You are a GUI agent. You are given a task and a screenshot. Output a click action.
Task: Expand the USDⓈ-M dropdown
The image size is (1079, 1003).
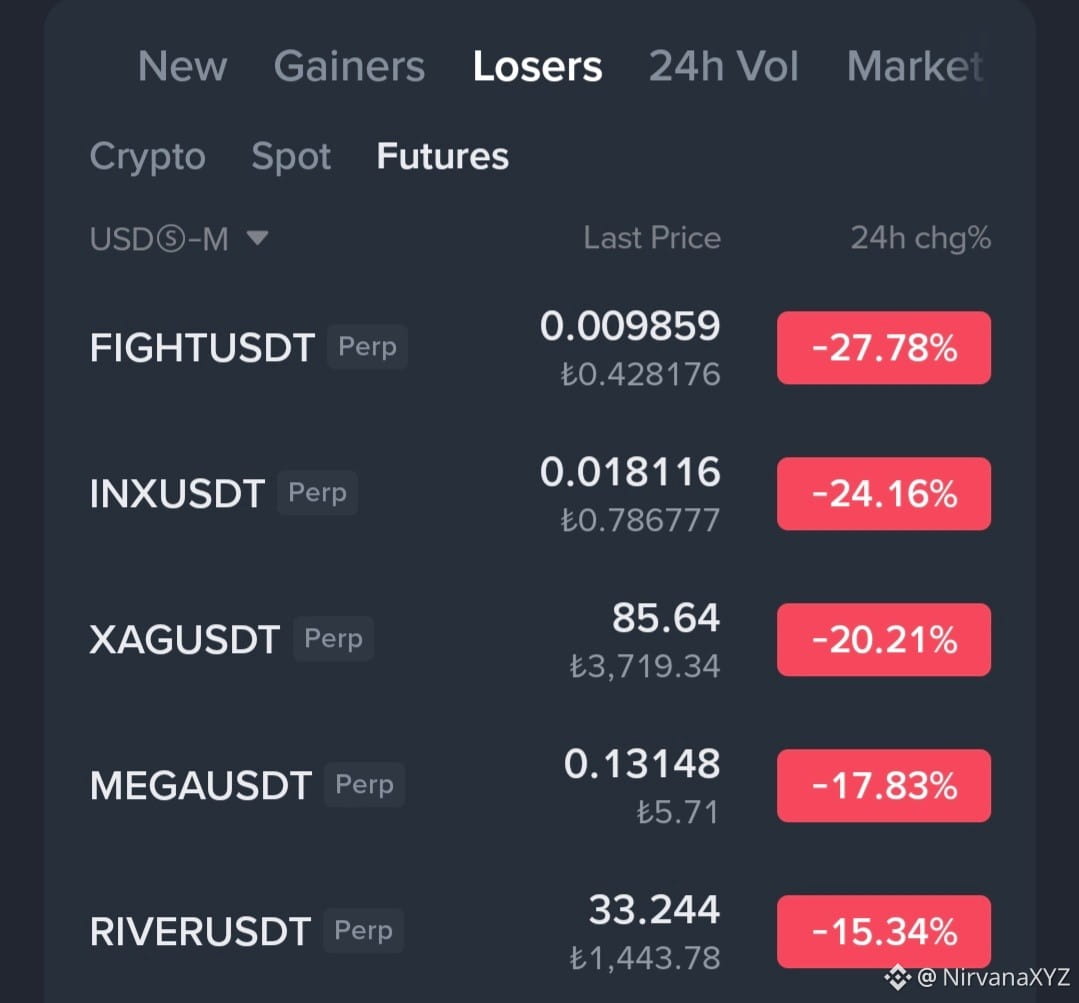[179, 239]
